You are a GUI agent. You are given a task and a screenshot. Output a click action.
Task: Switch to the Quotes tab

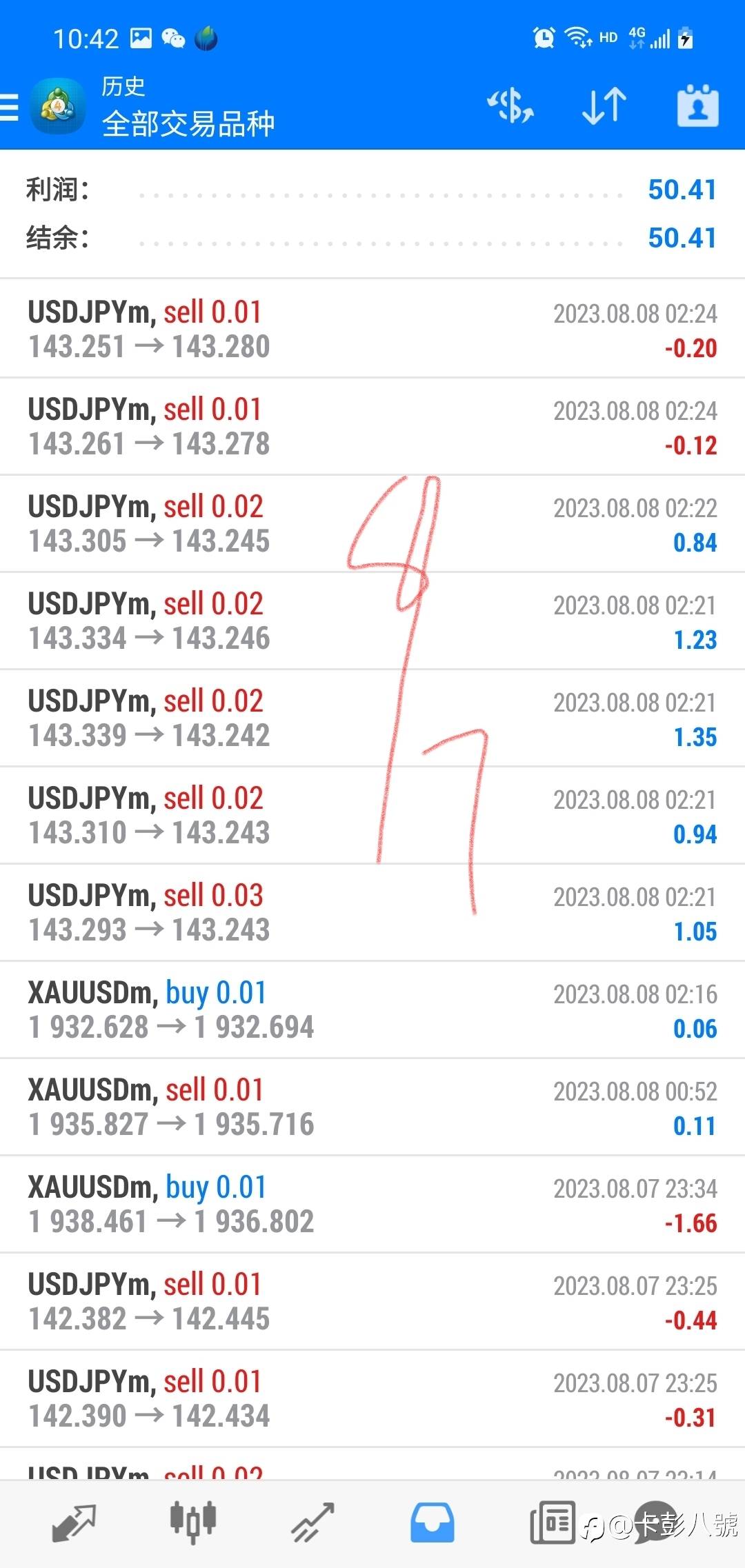tap(74, 1523)
